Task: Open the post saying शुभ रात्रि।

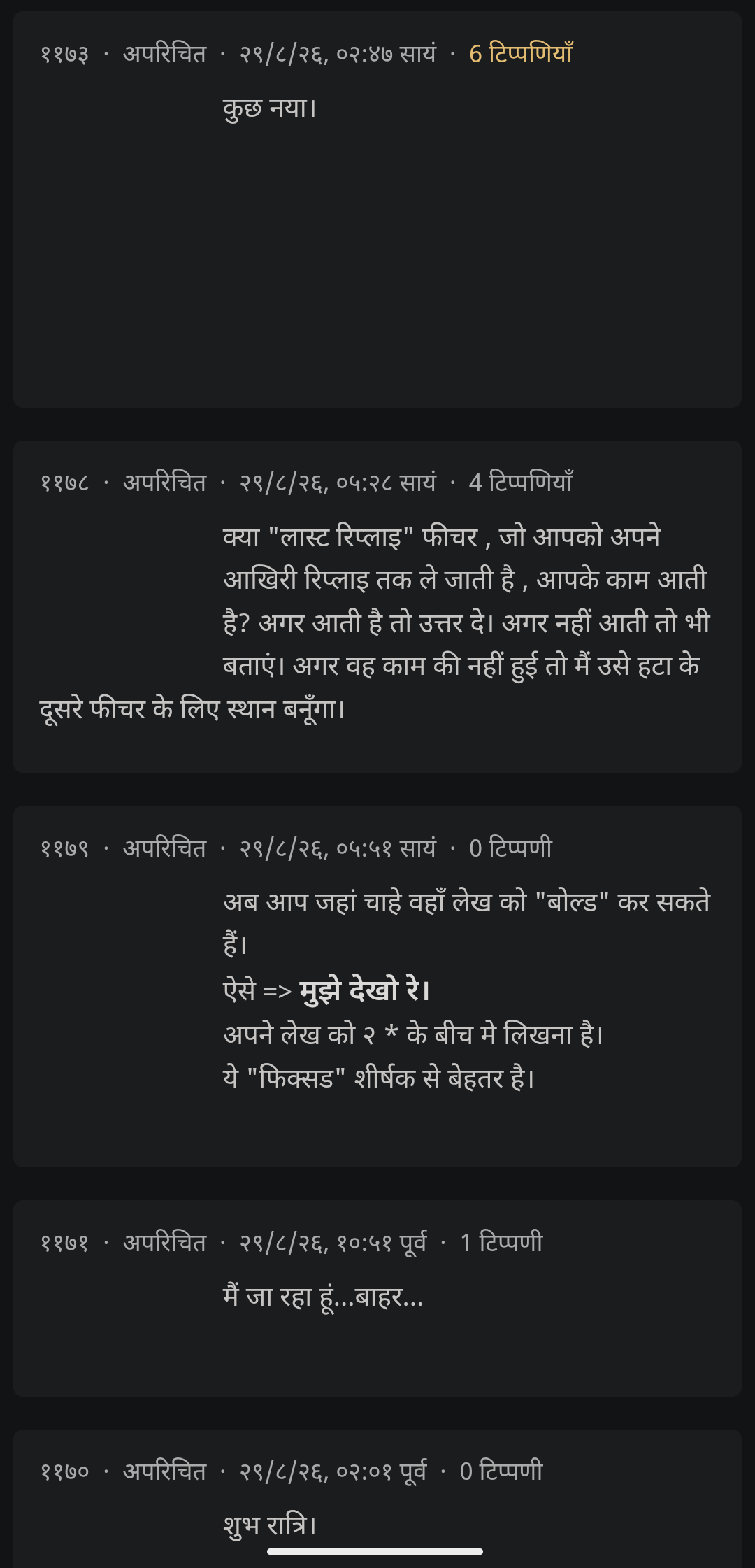Action: click(x=377, y=1499)
